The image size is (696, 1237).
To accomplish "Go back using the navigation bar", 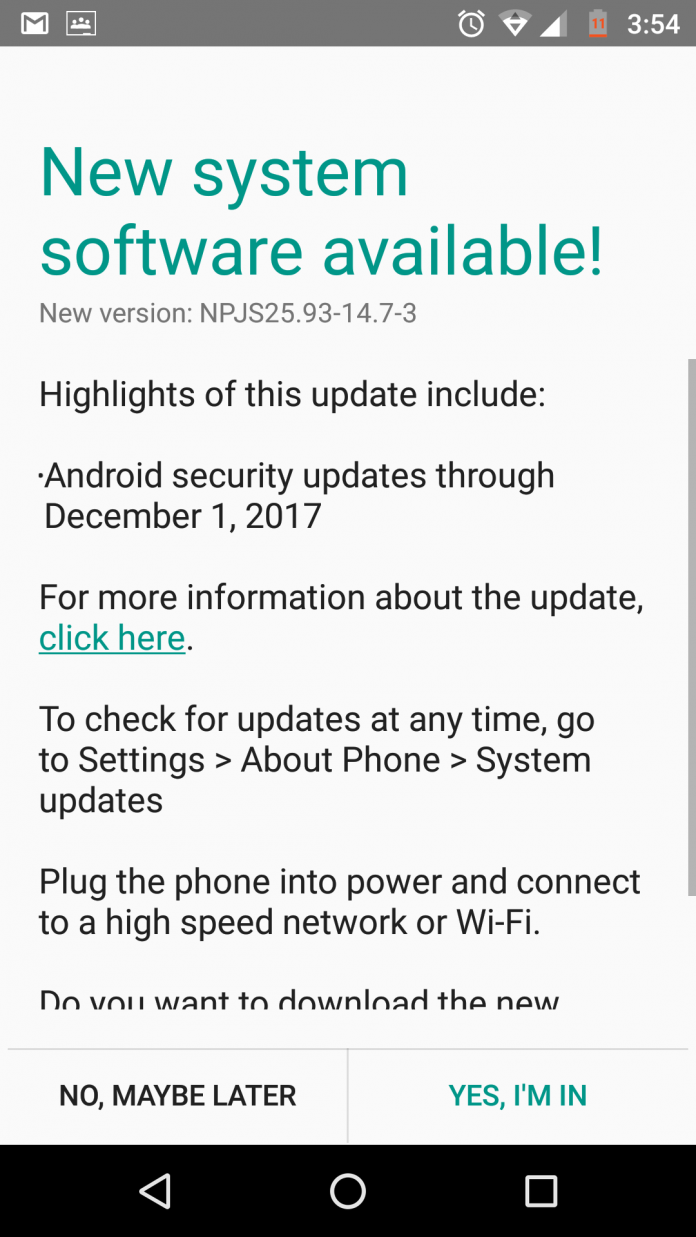I will (x=155, y=1191).
